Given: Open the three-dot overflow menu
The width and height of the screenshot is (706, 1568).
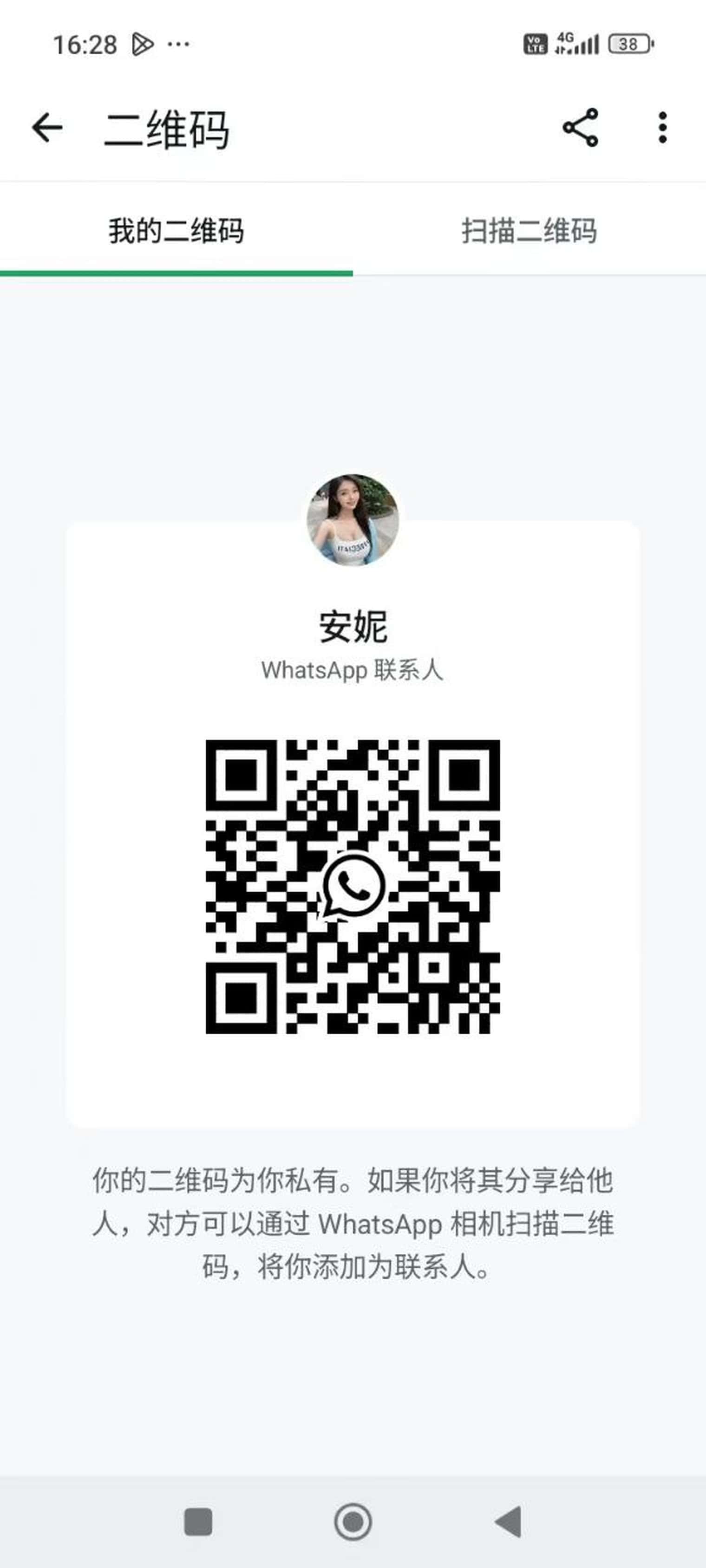Looking at the screenshot, I should click(662, 128).
